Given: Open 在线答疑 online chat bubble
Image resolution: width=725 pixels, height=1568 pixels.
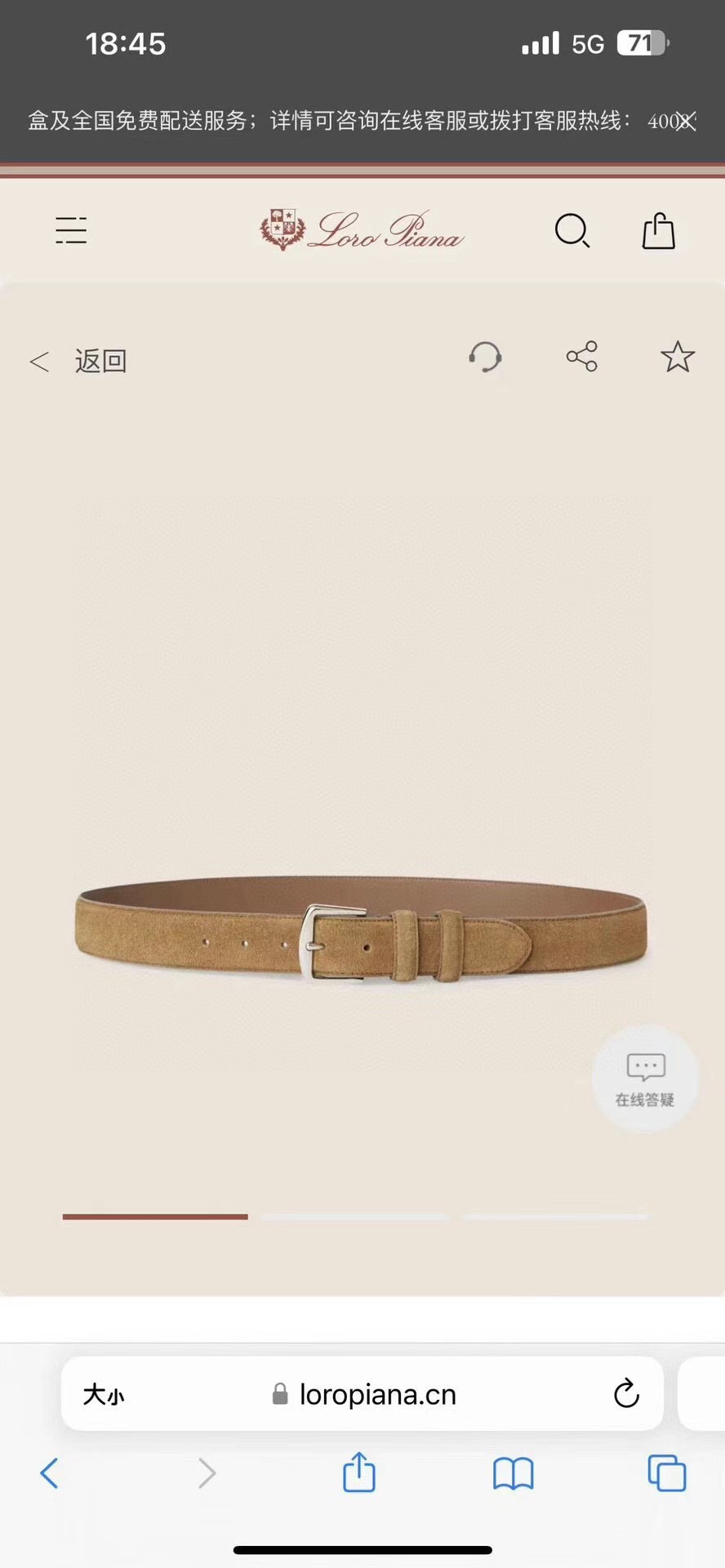Looking at the screenshot, I should point(645,1079).
